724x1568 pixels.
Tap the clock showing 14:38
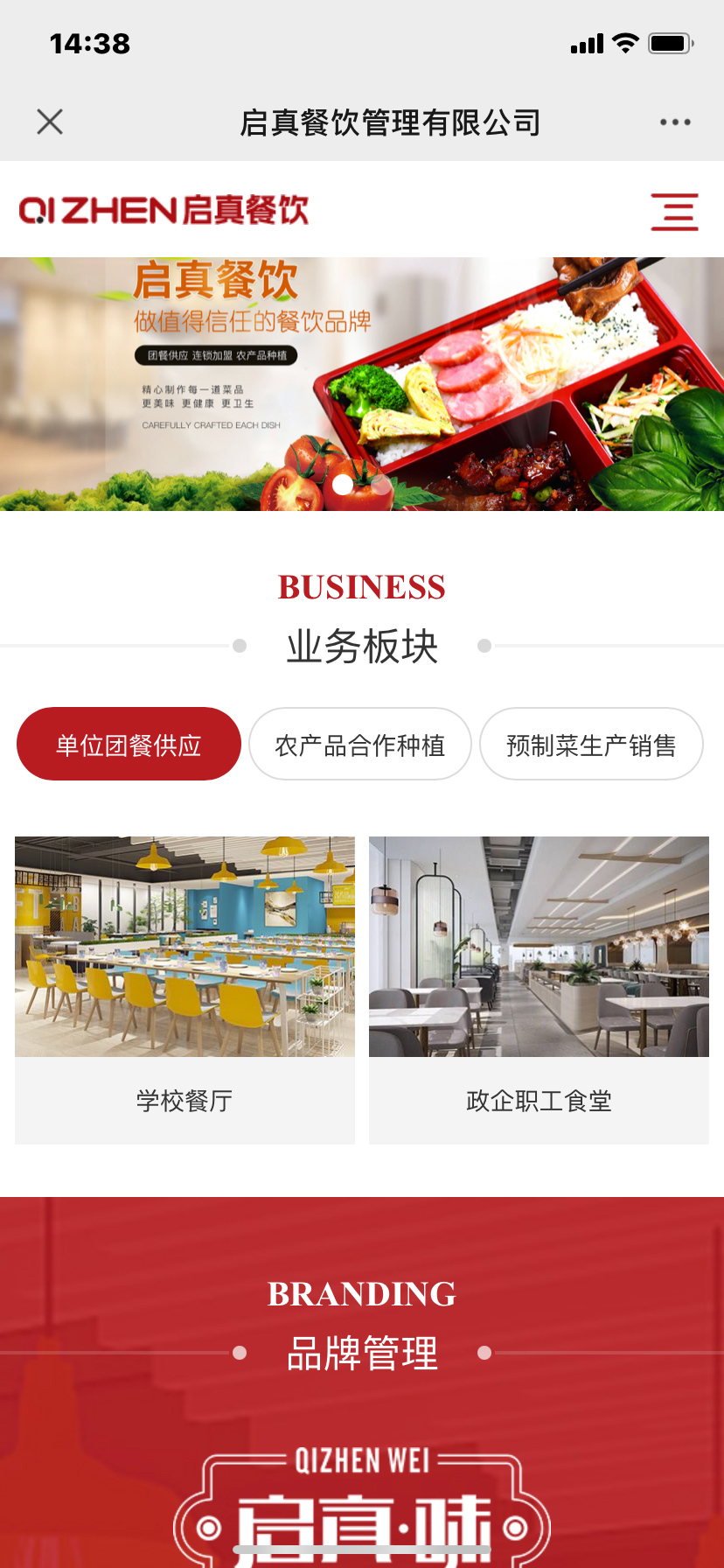click(88, 42)
